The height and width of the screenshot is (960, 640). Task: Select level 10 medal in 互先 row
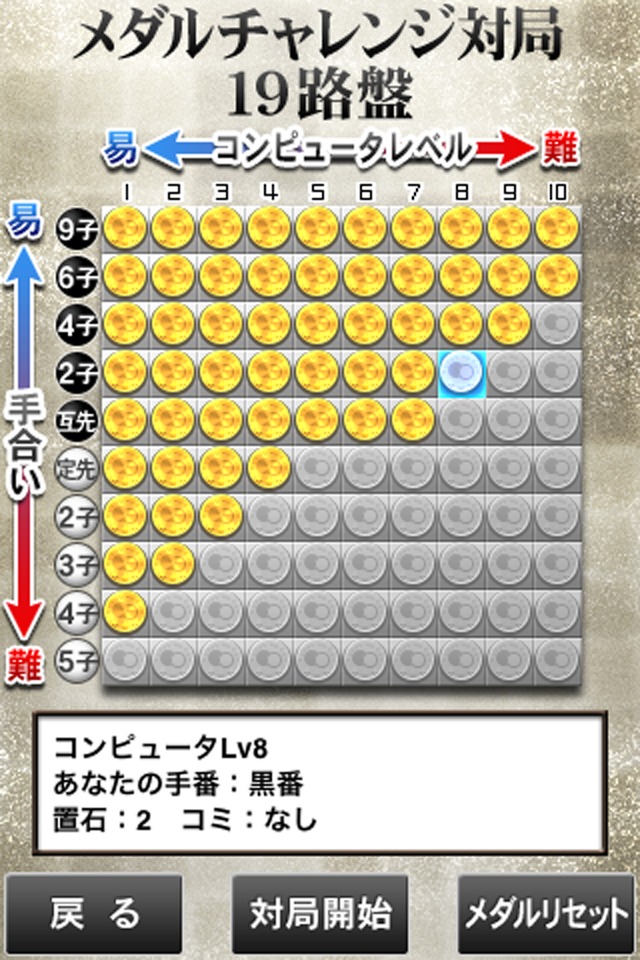click(557, 419)
